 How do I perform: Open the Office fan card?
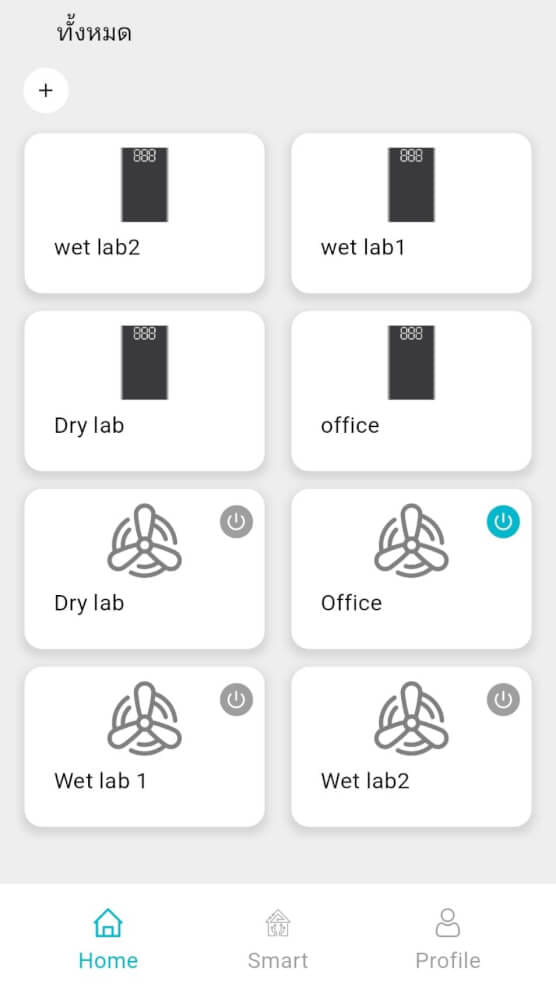[411, 569]
